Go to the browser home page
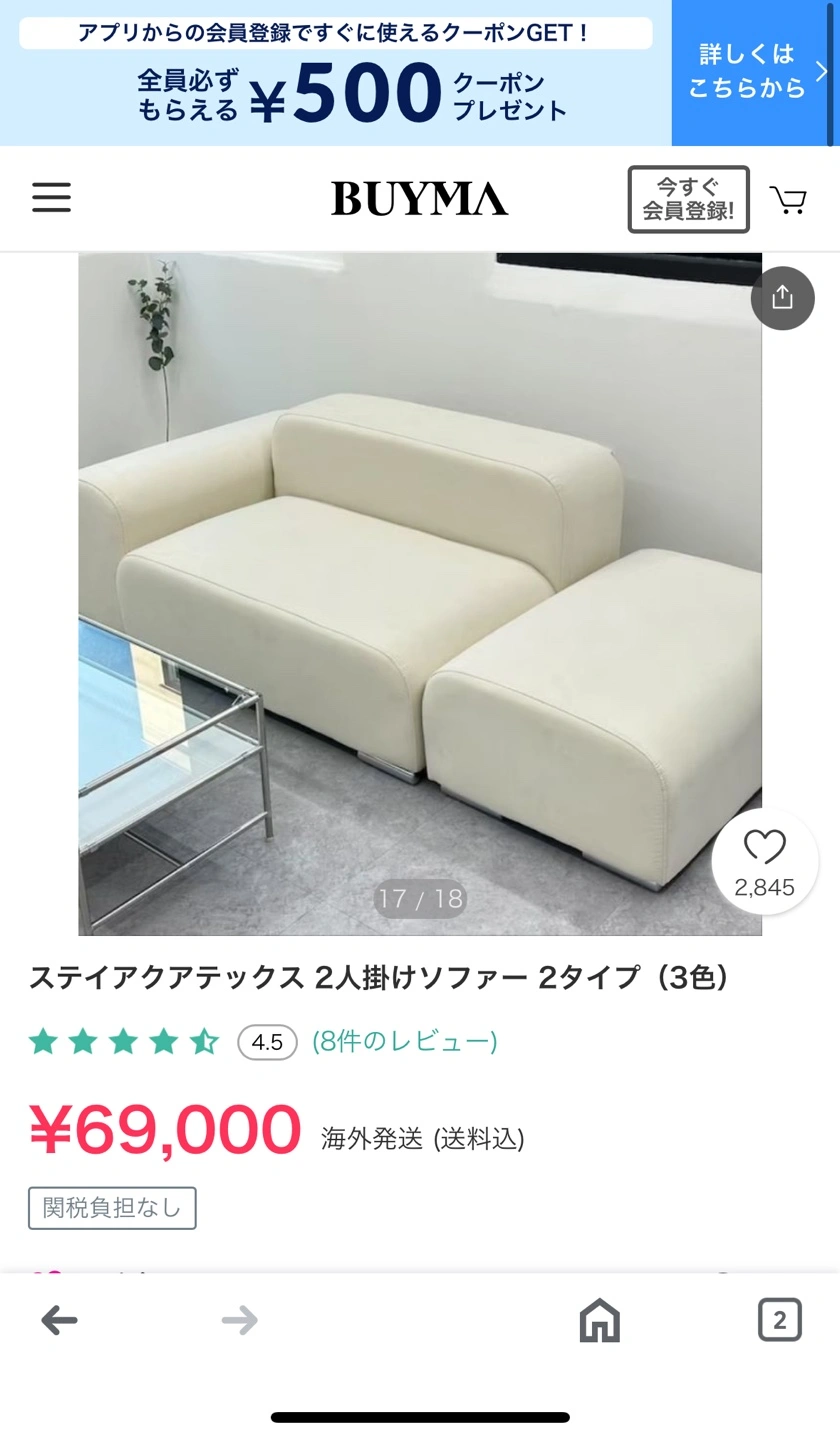Viewport: 840px width, 1440px height. tap(600, 1321)
